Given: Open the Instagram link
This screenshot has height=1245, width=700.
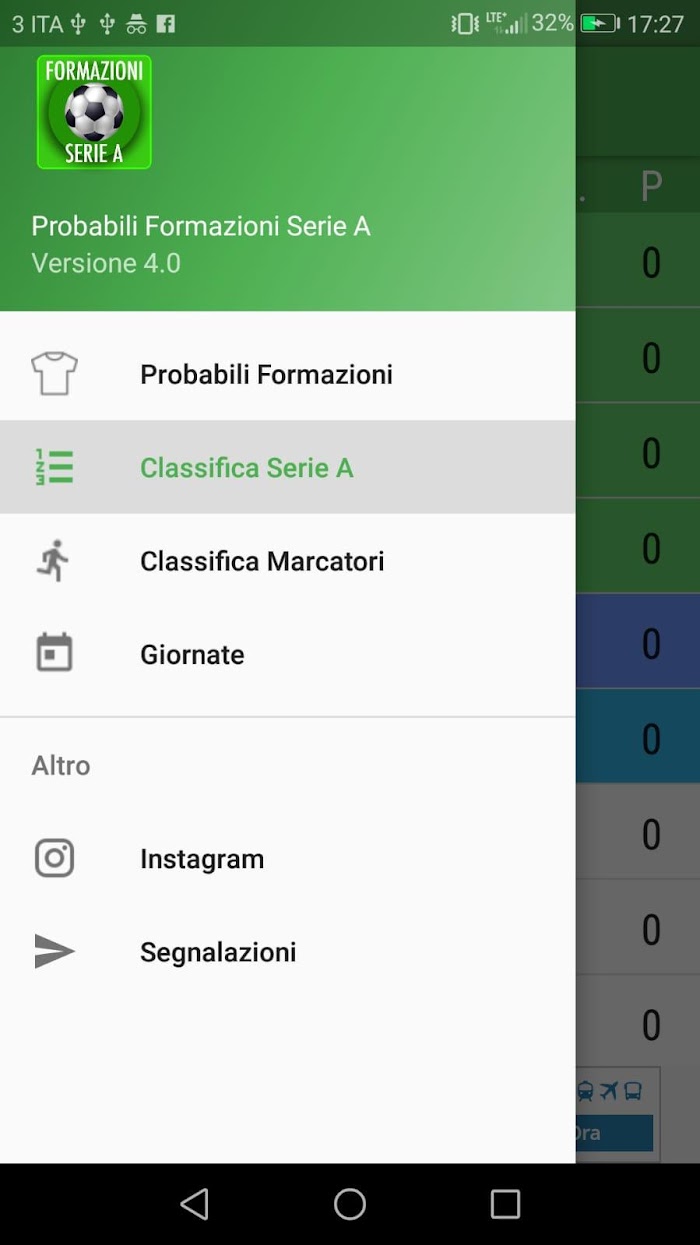Looking at the screenshot, I should pyautogui.click(x=287, y=858).
